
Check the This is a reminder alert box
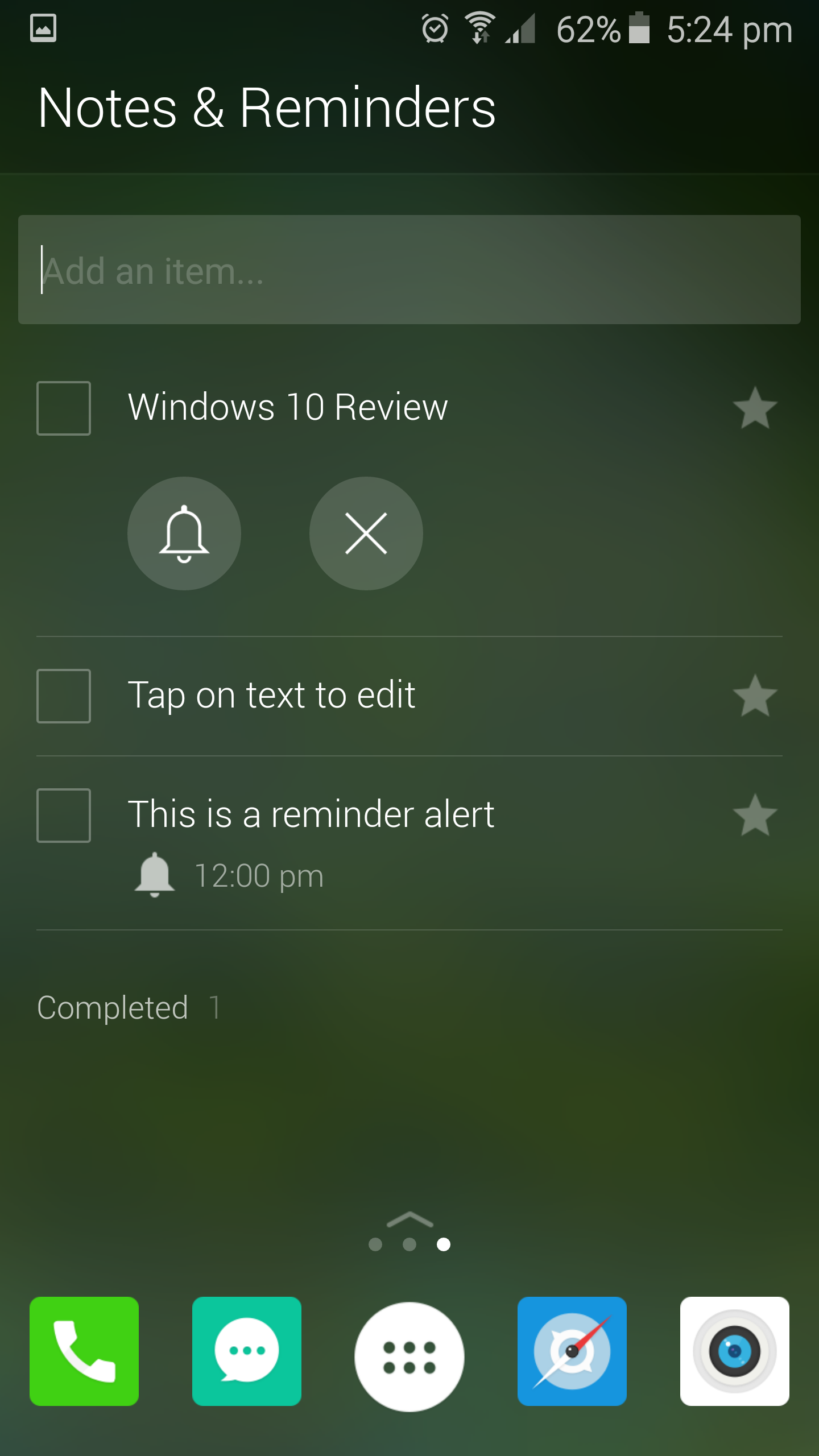click(x=64, y=816)
